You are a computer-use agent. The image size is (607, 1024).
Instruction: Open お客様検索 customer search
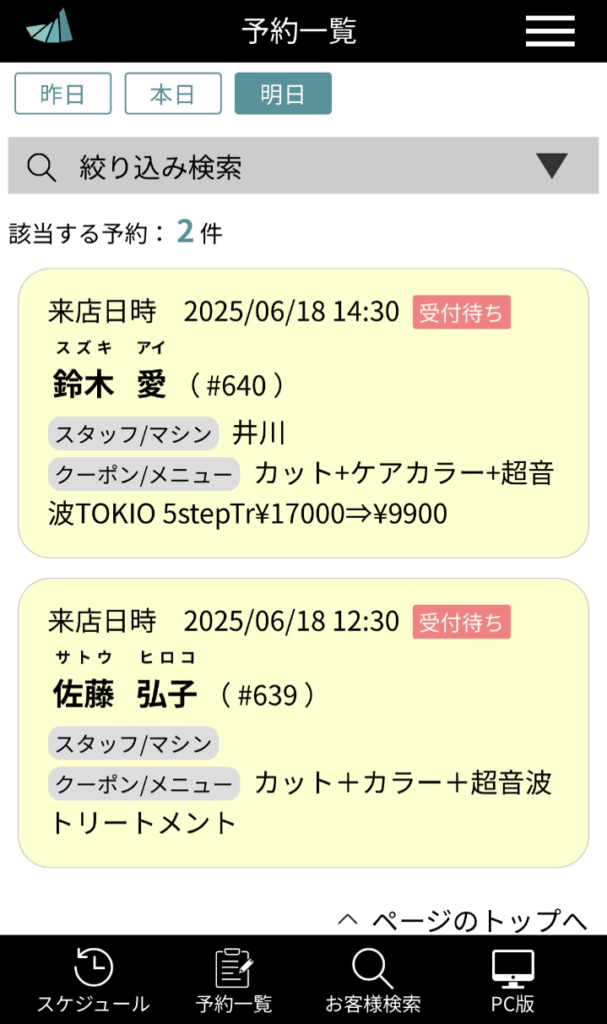373,980
